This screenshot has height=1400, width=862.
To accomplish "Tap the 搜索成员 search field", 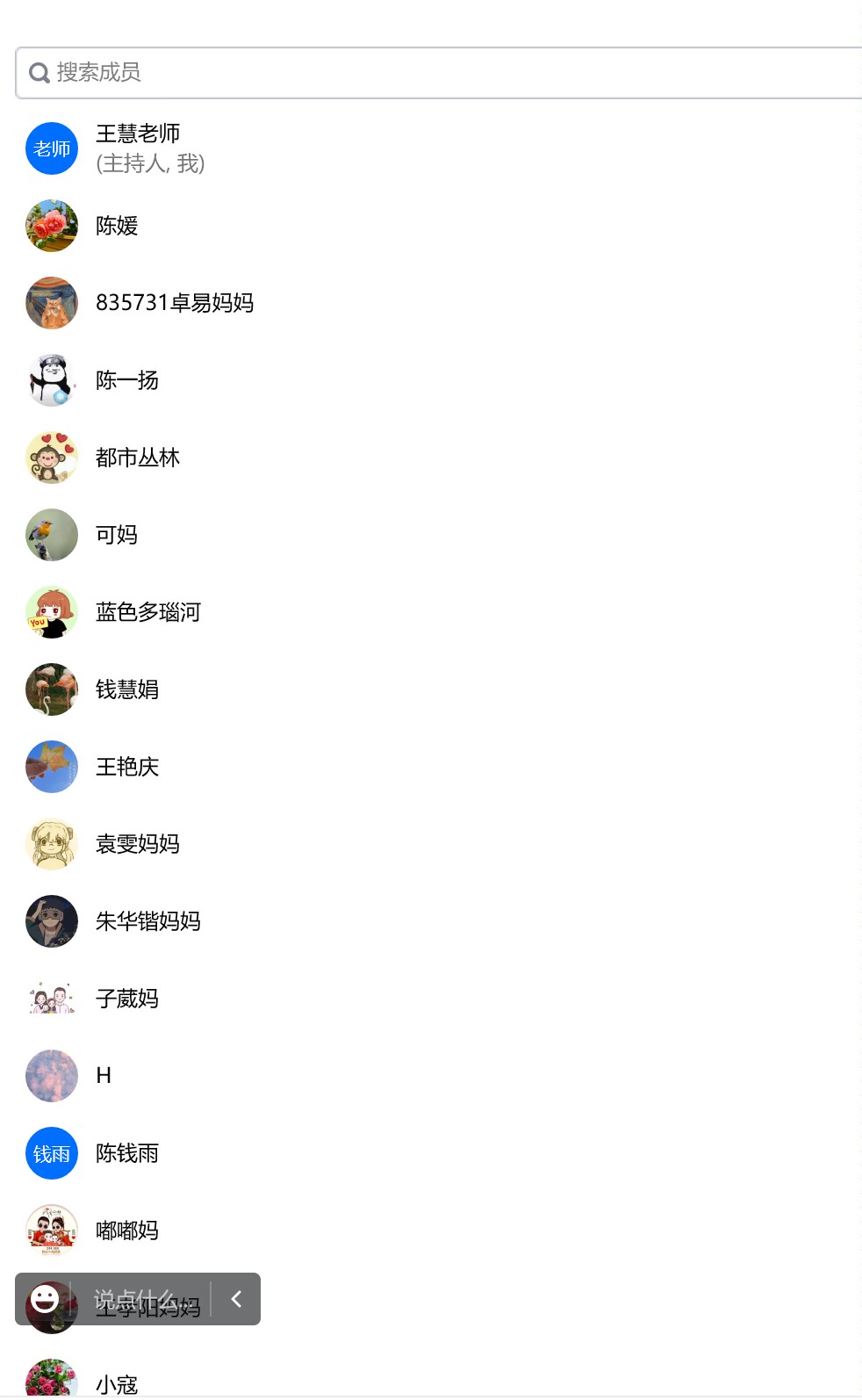I will (439, 72).
